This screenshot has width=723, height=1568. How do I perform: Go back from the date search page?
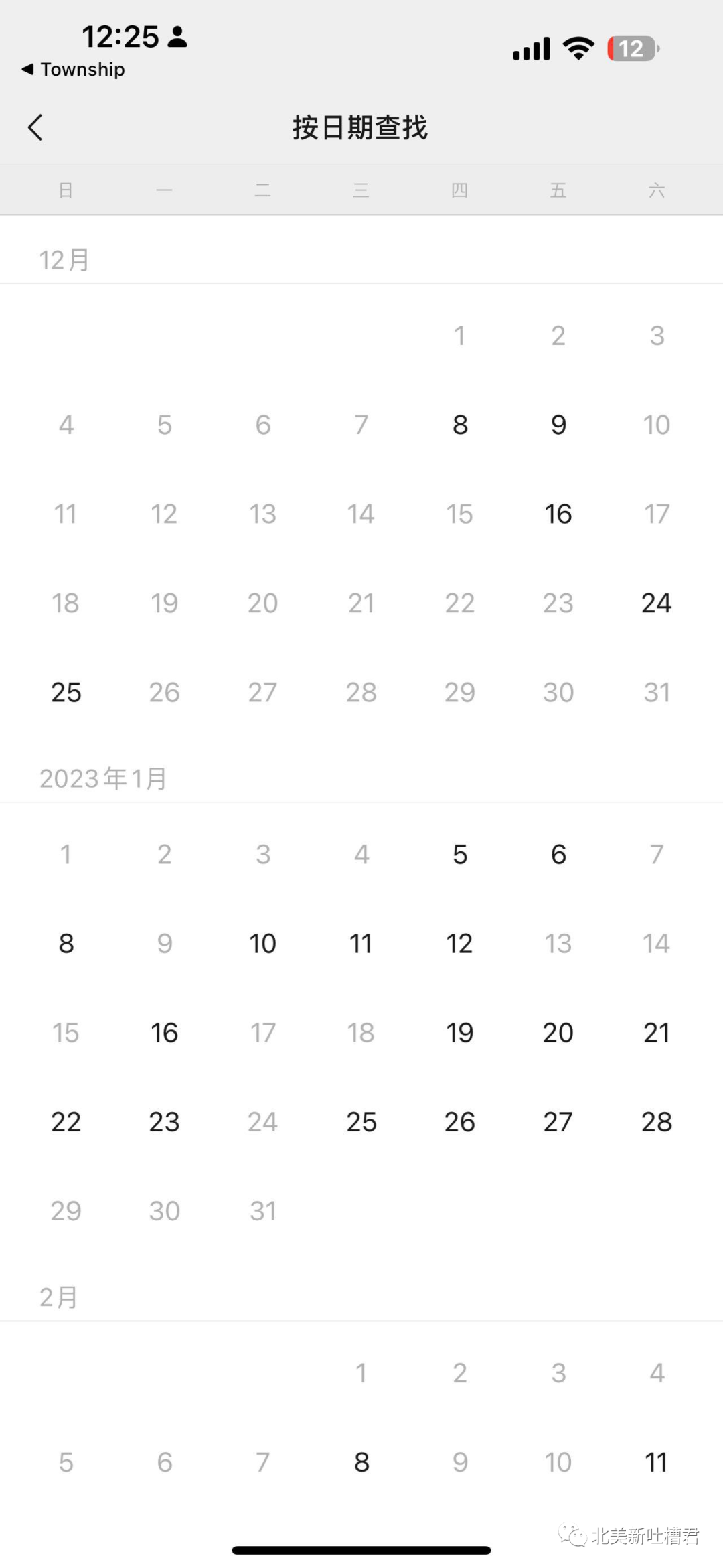pos(35,127)
